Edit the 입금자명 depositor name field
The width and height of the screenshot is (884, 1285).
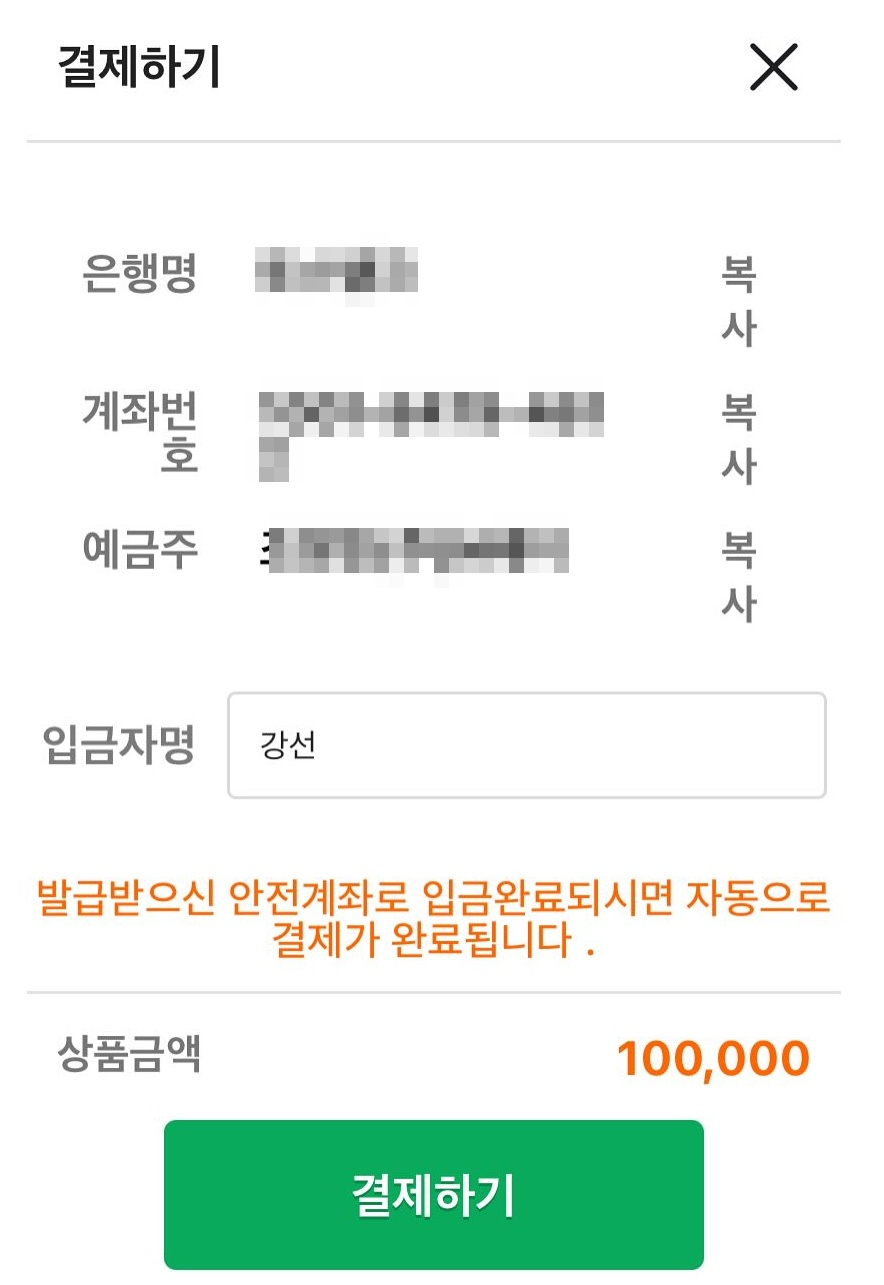[x=526, y=746]
